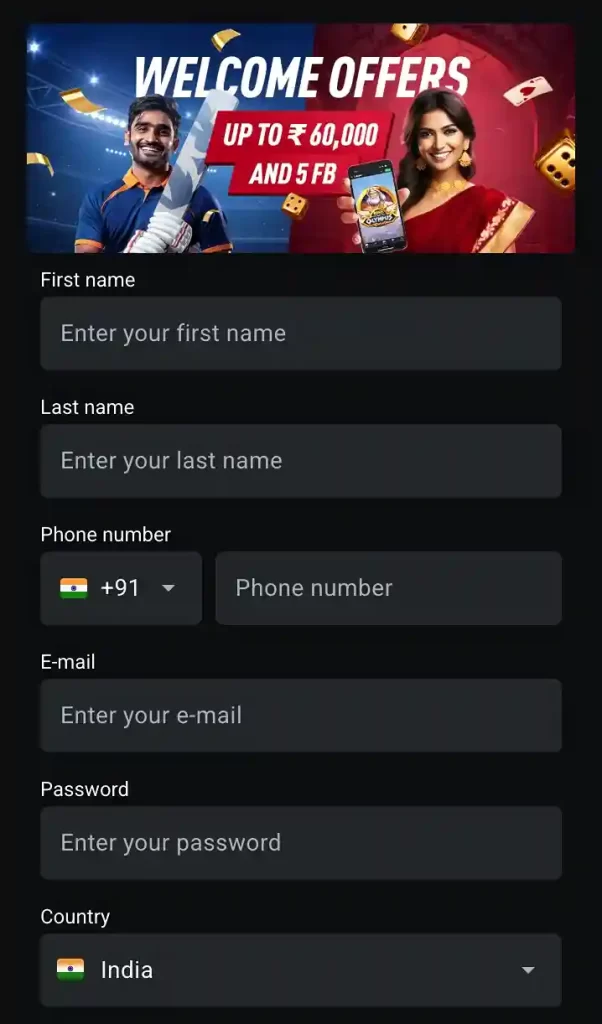Open the +91 country code dropdown
602x1024 pixels.
[x=121, y=588]
